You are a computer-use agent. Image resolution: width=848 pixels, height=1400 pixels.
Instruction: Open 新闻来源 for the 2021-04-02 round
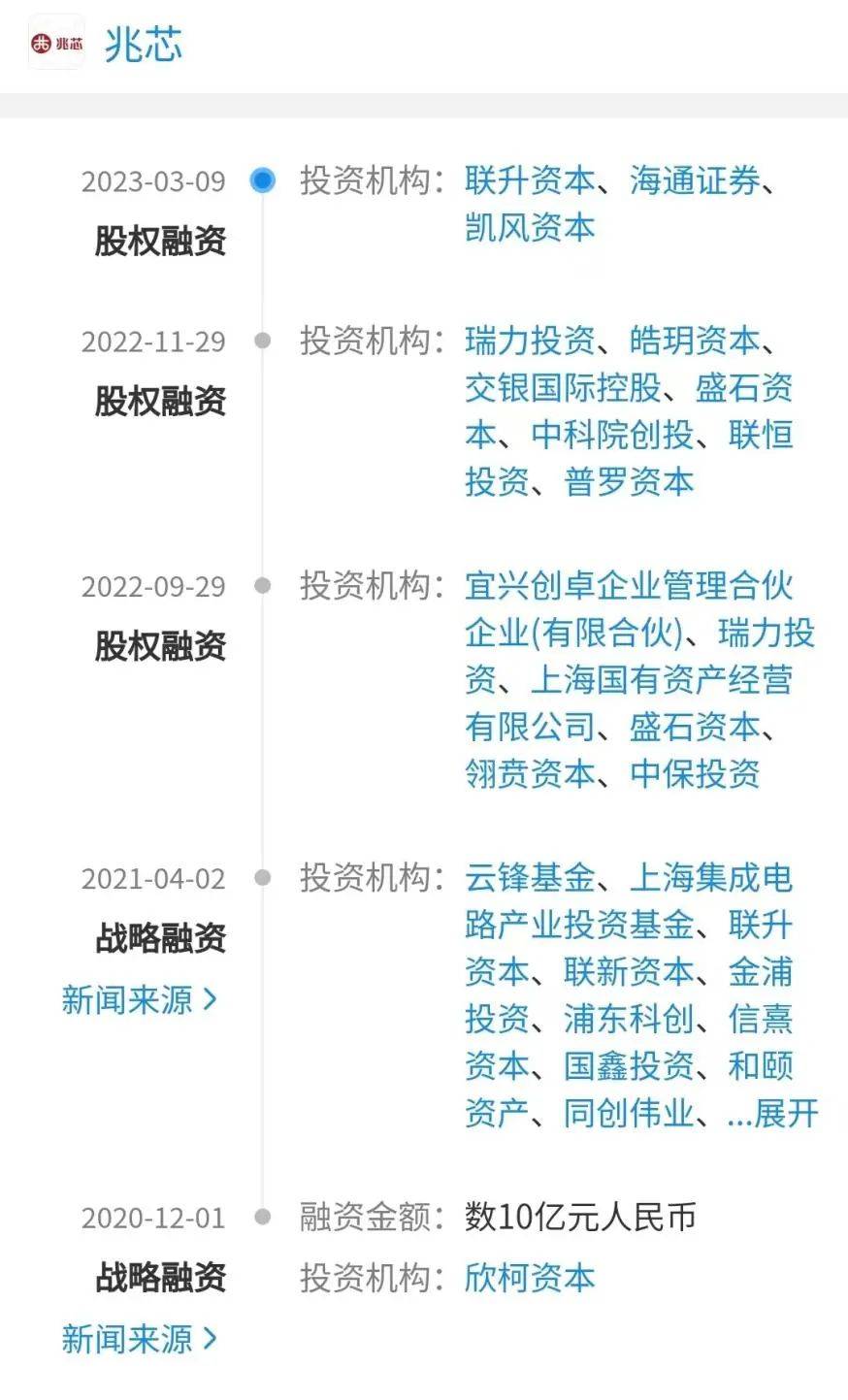point(139,999)
